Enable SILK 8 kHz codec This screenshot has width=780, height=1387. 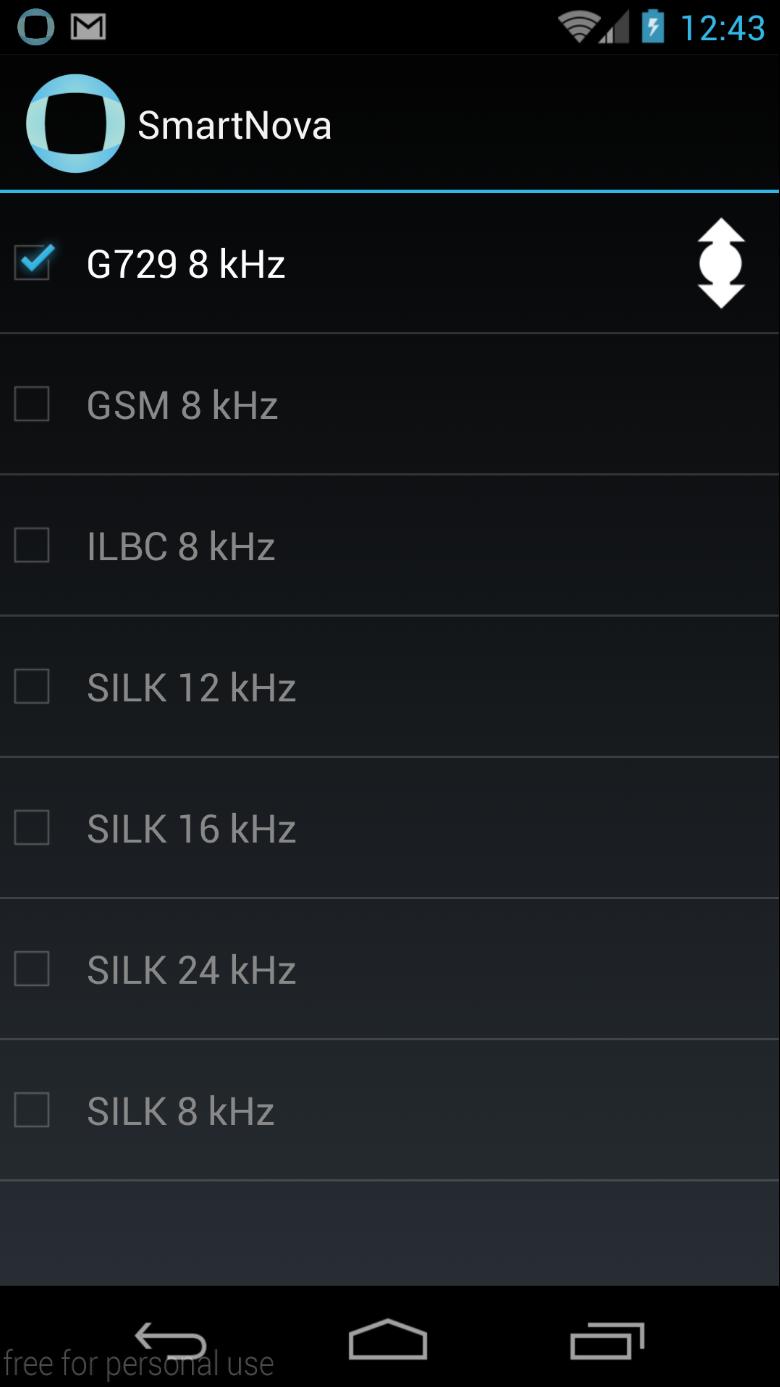pyautogui.click(x=32, y=1109)
